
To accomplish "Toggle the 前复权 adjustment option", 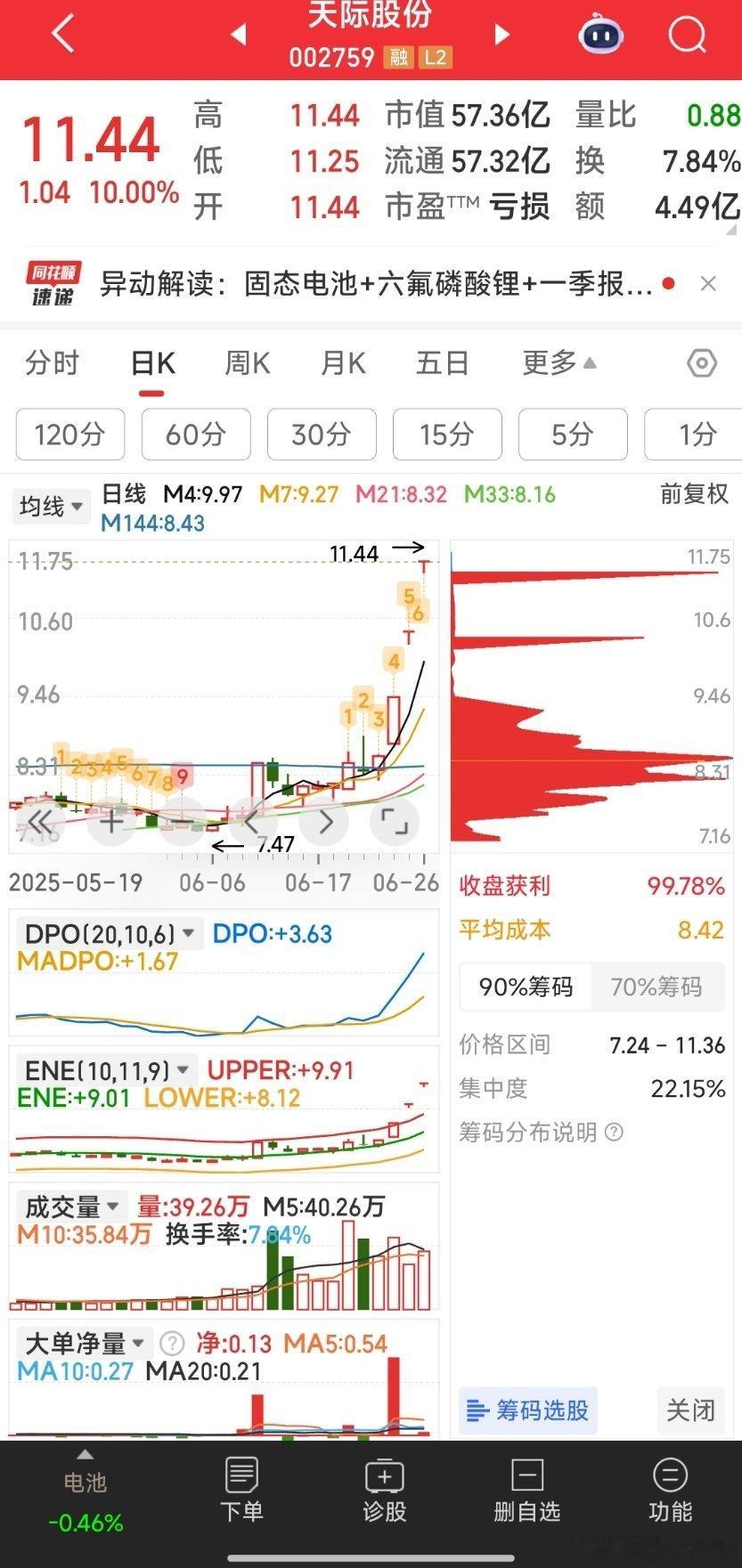I will [x=694, y=494].
